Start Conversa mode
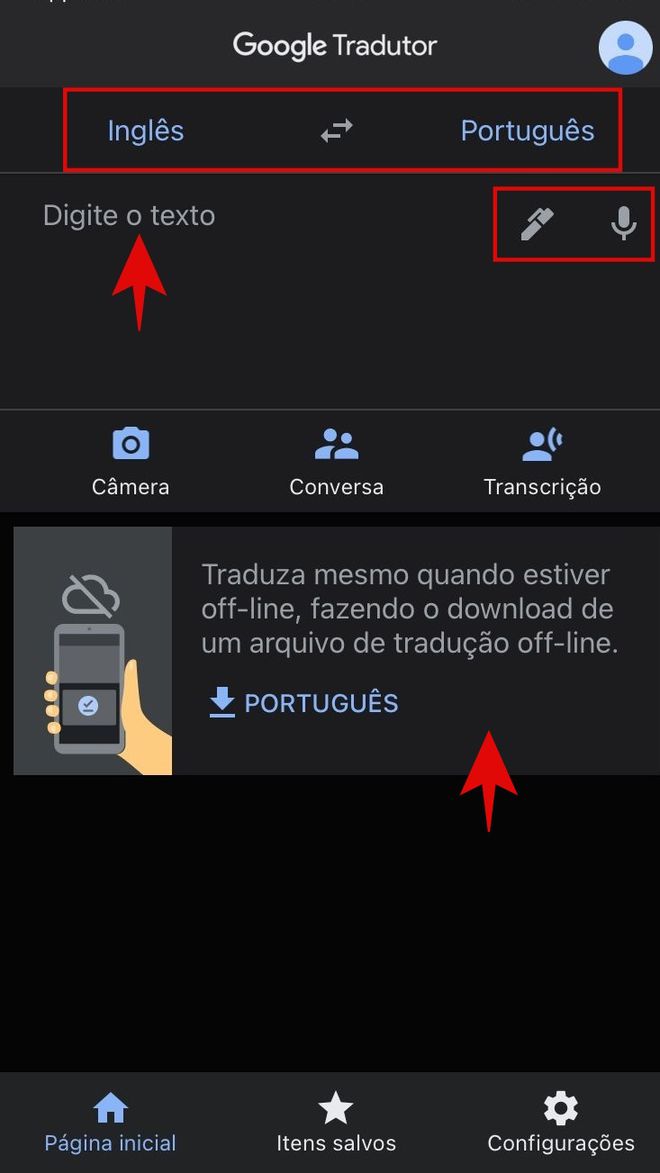The width and height of the screenshot is (660, 1173). click(336, 461)
